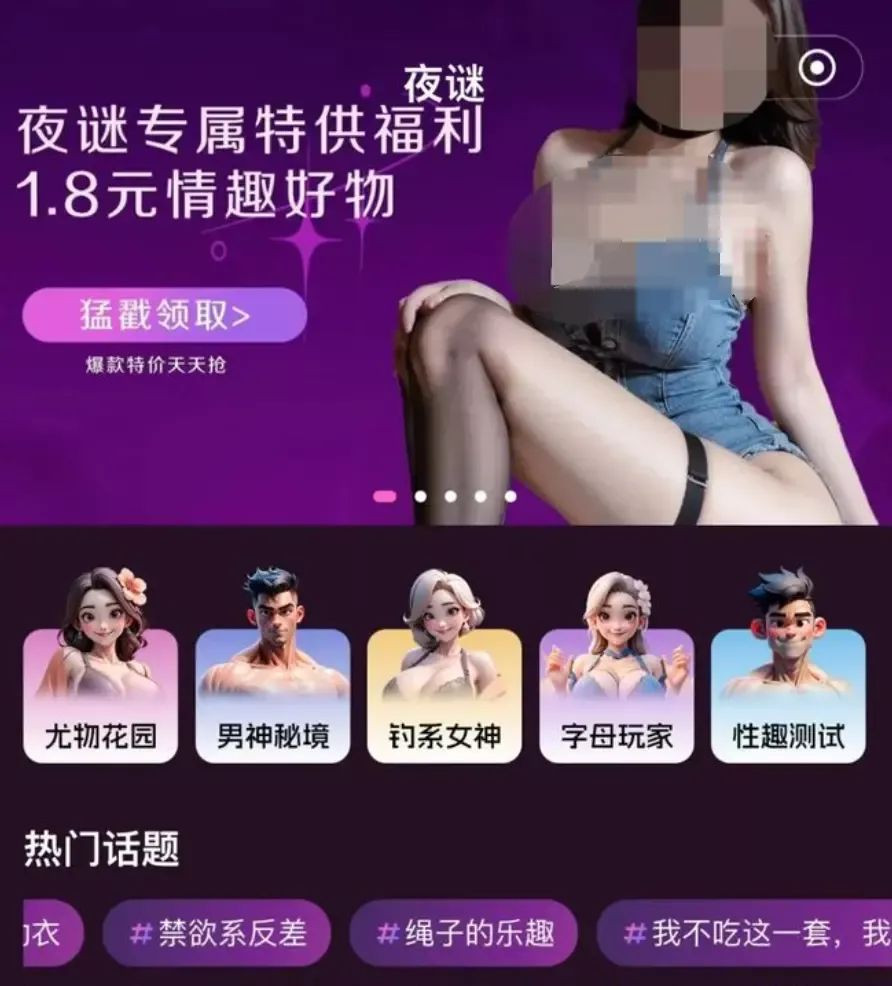Open the 男神秘境 category tile

(x=272, y=695)
